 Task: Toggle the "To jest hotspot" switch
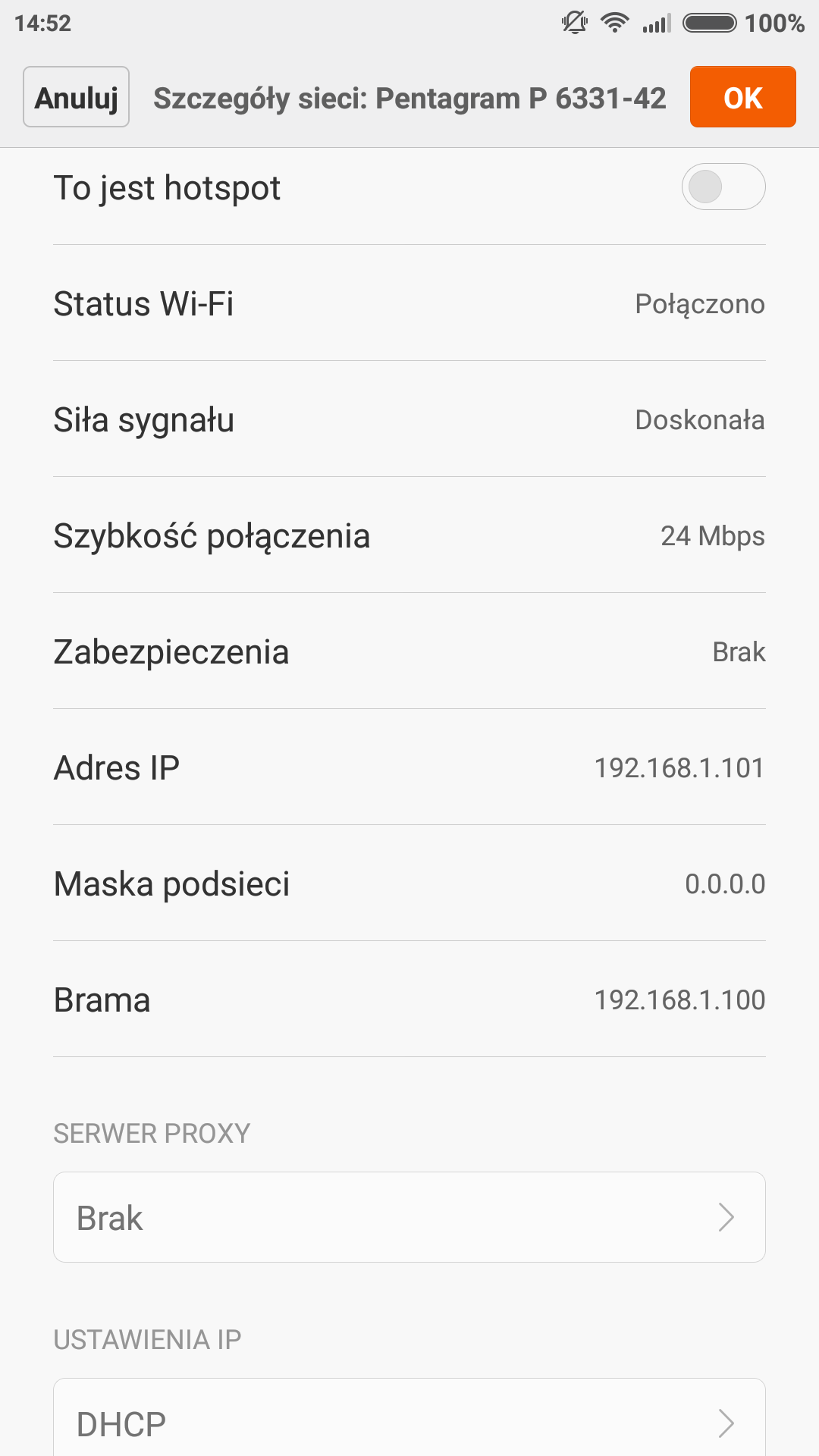coord(723,187)
